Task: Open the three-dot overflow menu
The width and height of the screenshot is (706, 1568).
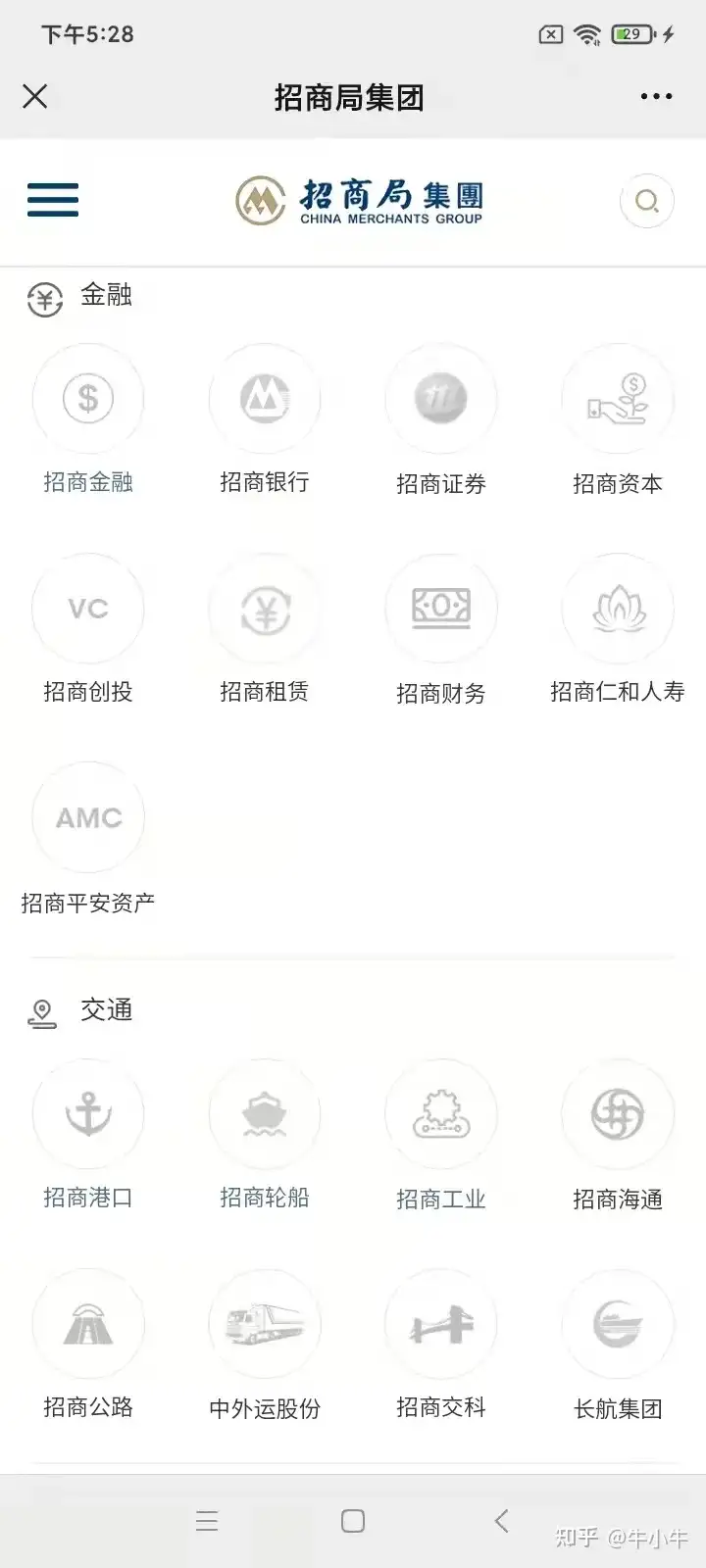Action: (656, 96)
